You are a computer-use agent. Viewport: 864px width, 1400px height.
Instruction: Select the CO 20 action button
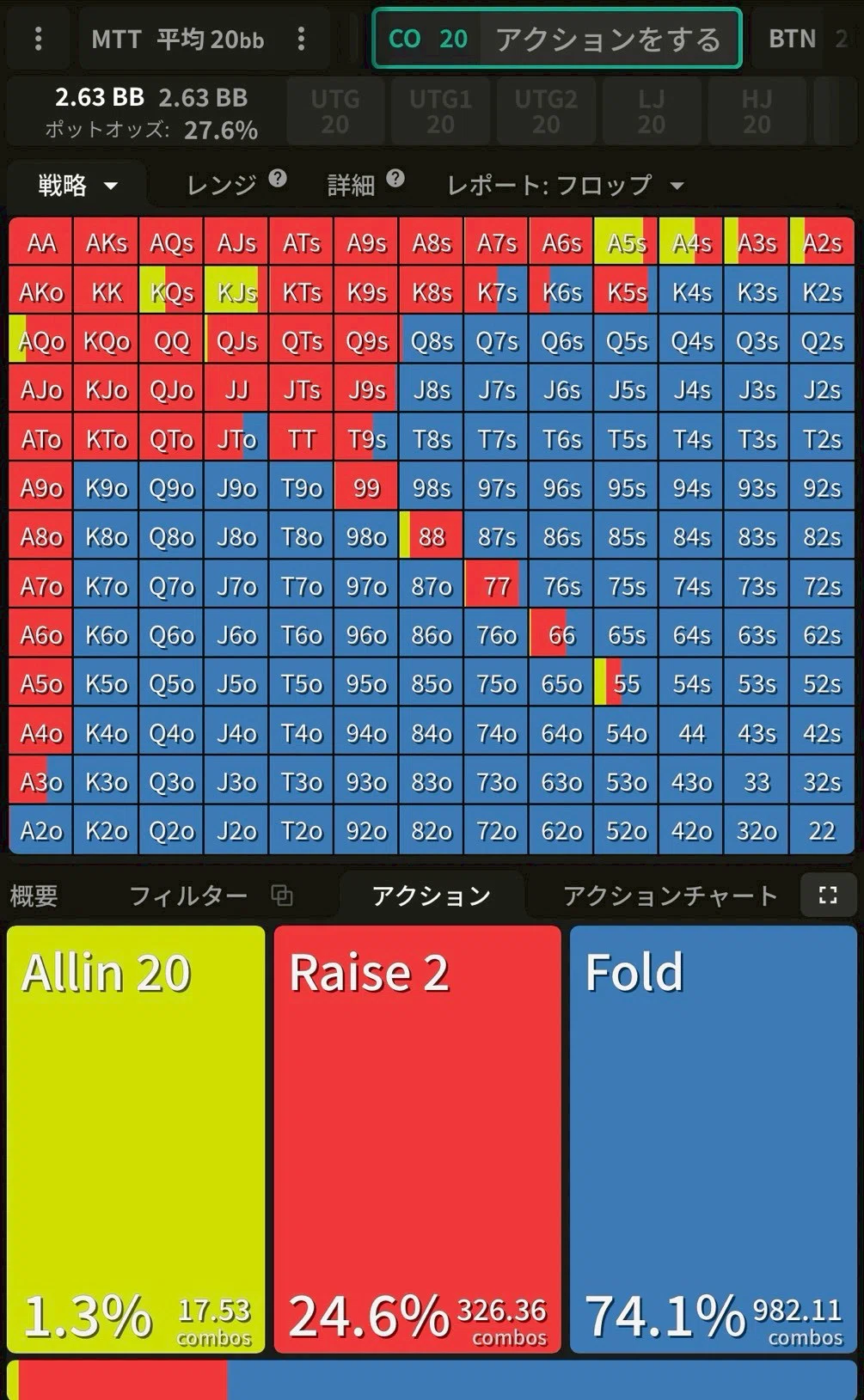556,39
